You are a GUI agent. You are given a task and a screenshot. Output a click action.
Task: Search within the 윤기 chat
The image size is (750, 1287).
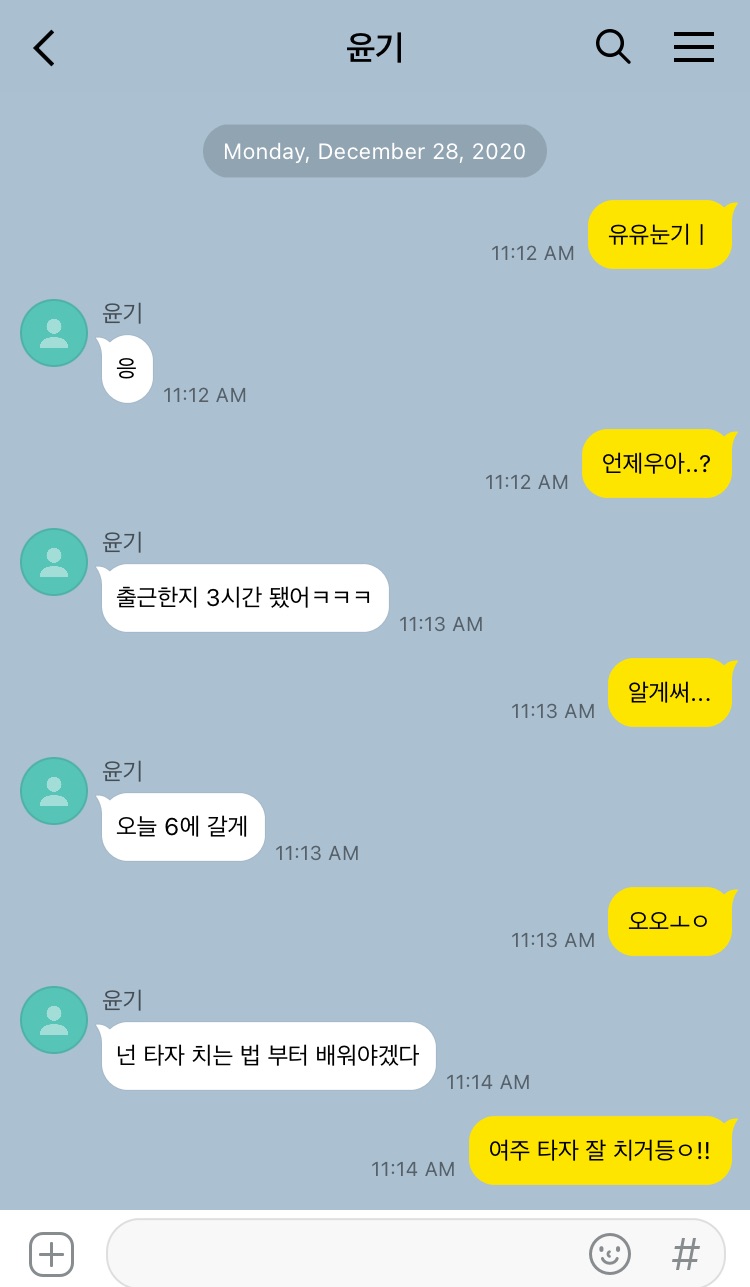point(613,47)
